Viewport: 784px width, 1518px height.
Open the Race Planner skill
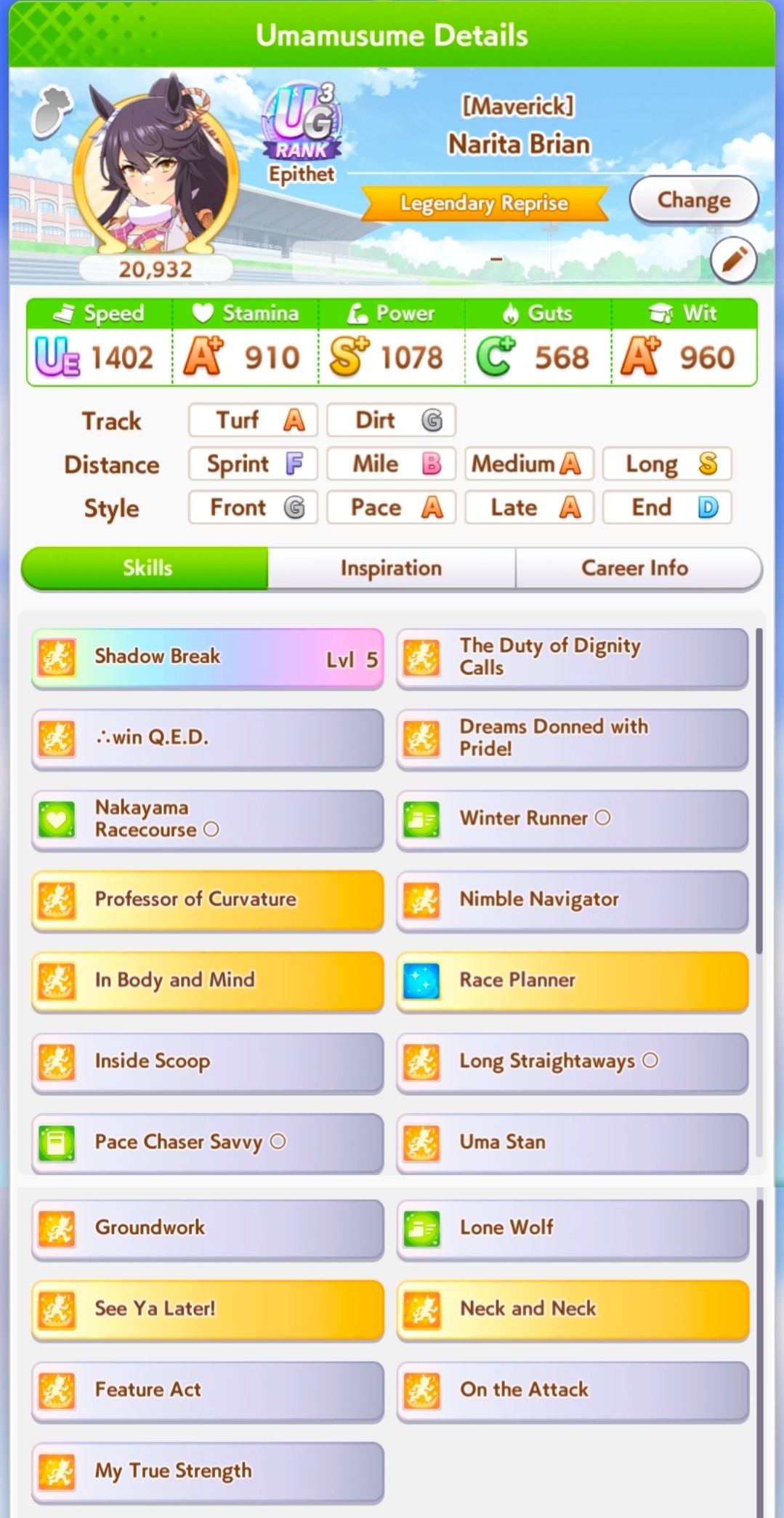(573, 981)
